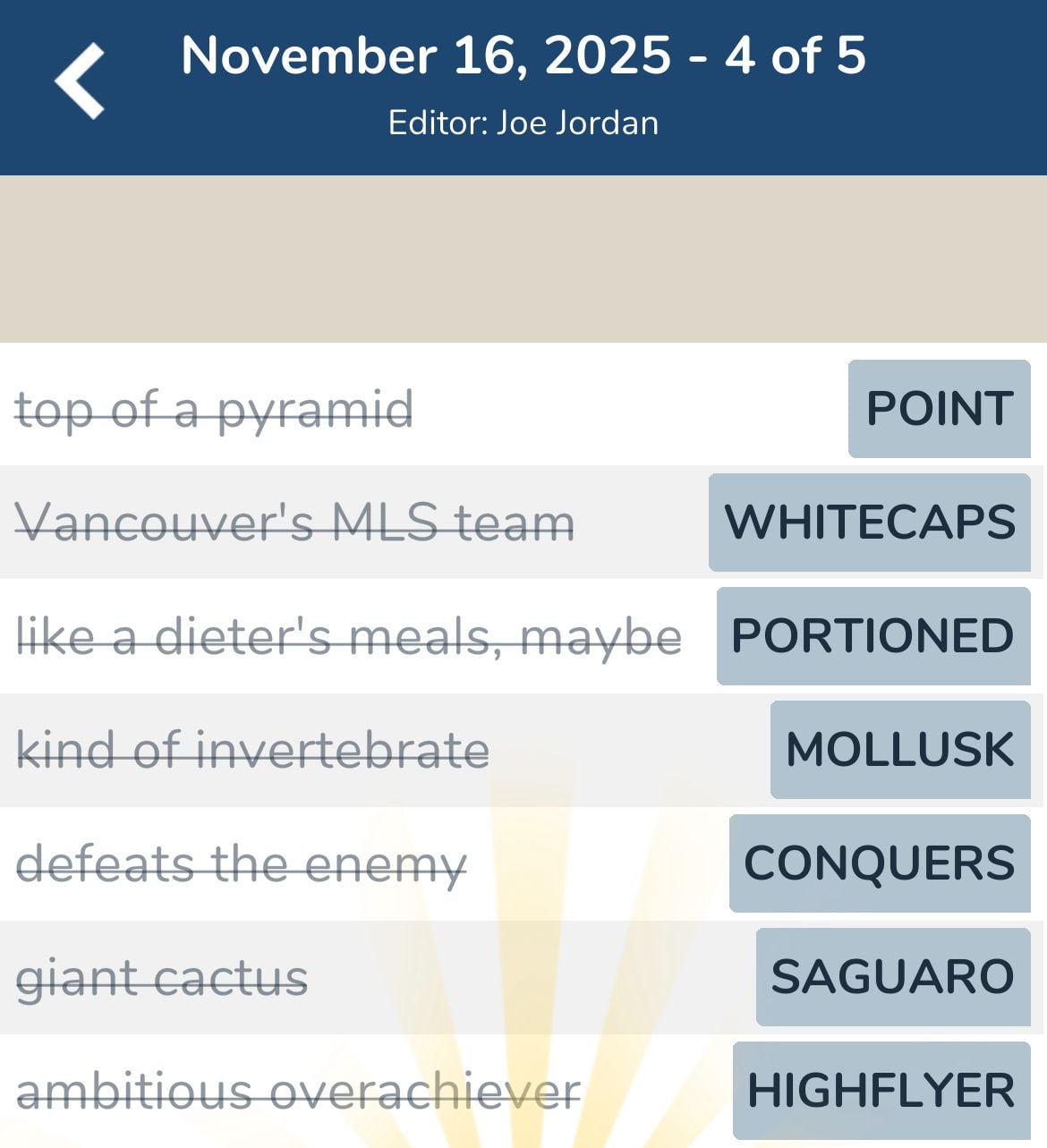Select the clue 'giant cactus'

(161, 976)
